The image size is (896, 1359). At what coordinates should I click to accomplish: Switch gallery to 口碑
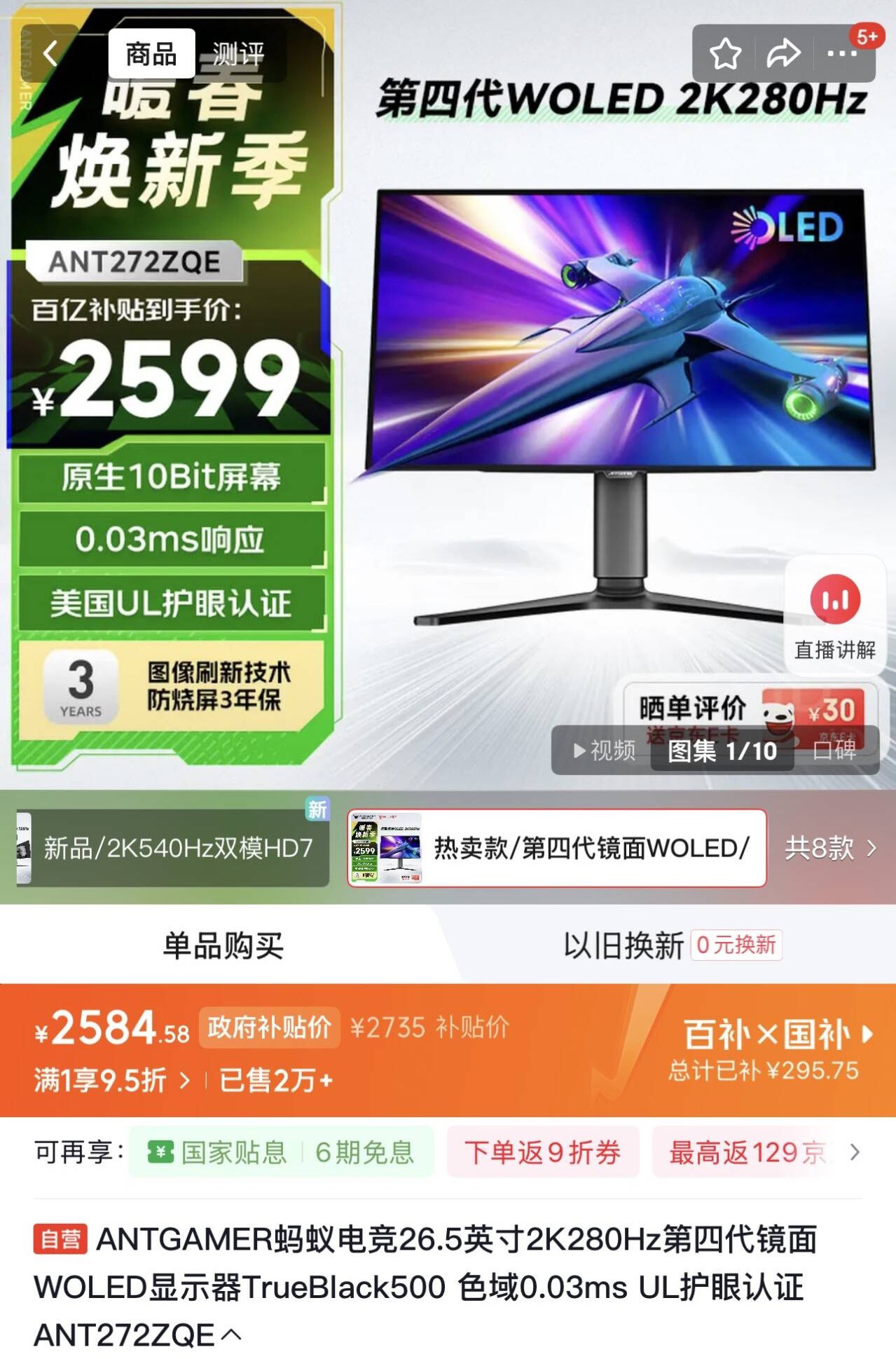point(835,751)
